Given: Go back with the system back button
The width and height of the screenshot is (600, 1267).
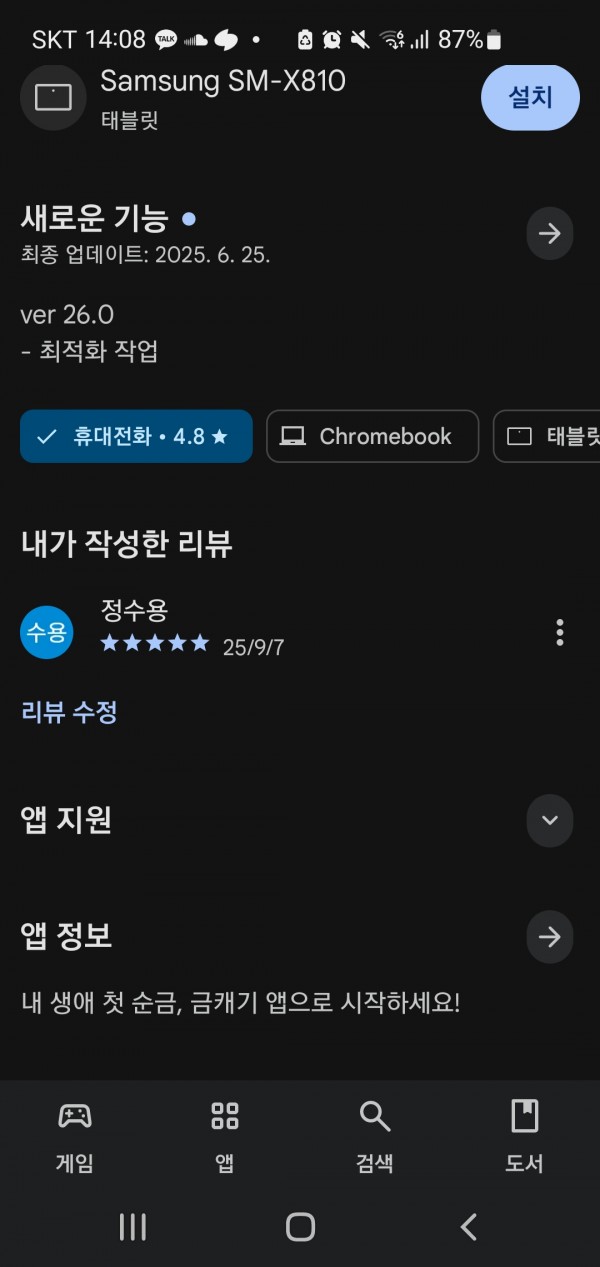Looking at the screenshot, I should (x=468, y=1227).
